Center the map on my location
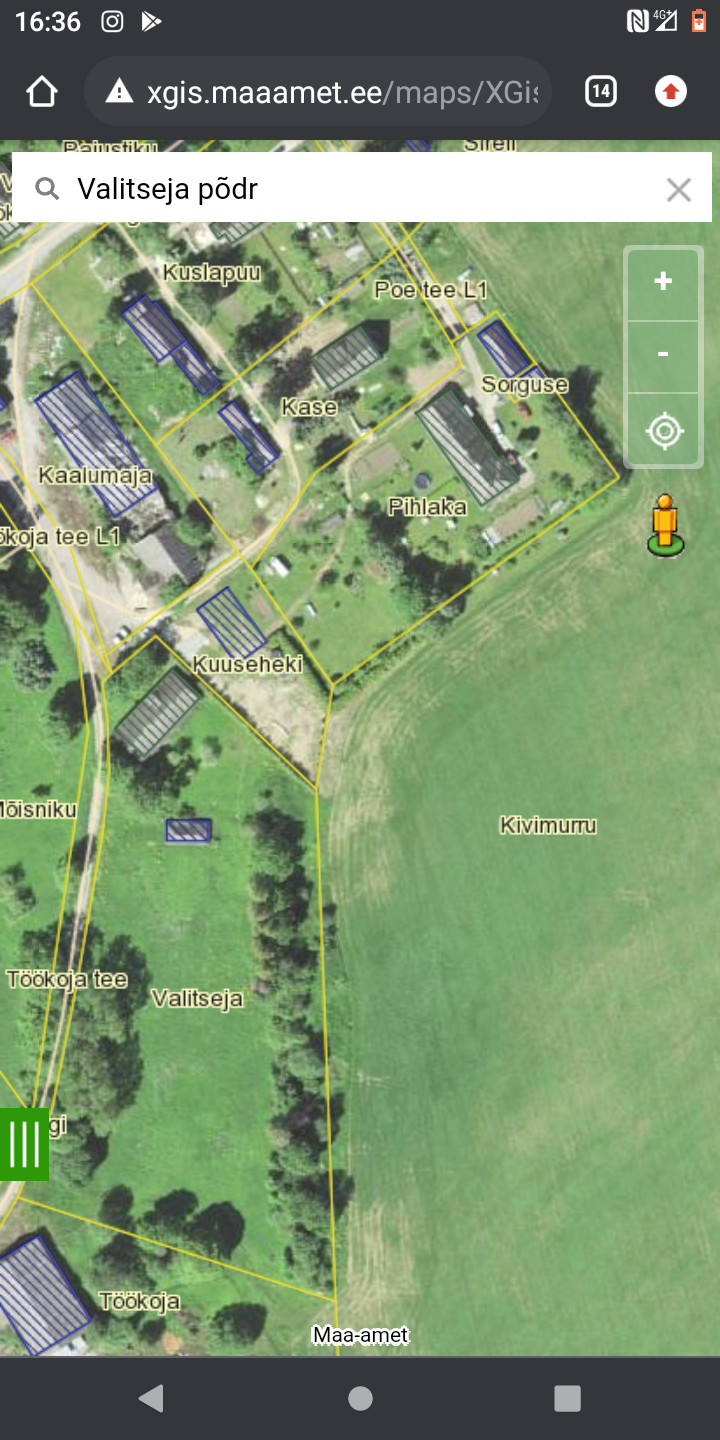Image resolution: width=720 pixels, height=1440 pixels. tap(663, 431)
